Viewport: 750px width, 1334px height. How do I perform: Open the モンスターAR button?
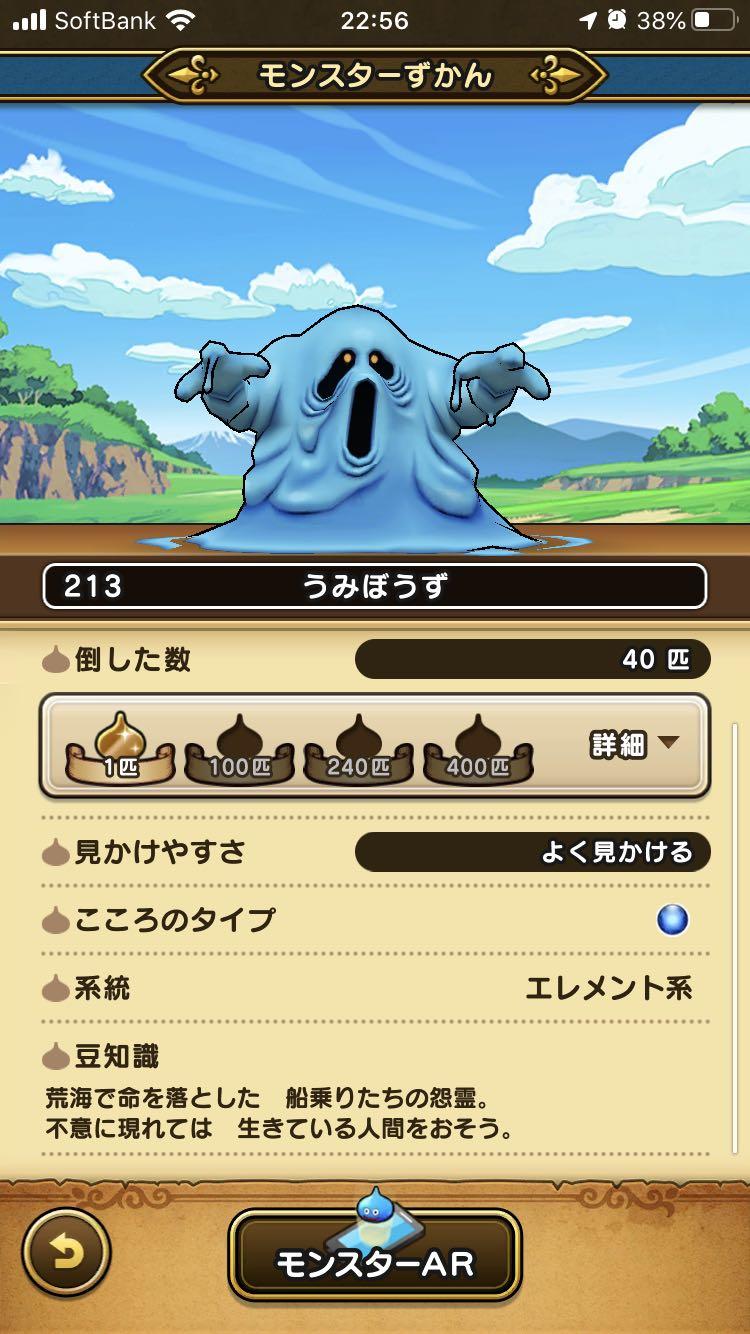(x=375, y=1261)
